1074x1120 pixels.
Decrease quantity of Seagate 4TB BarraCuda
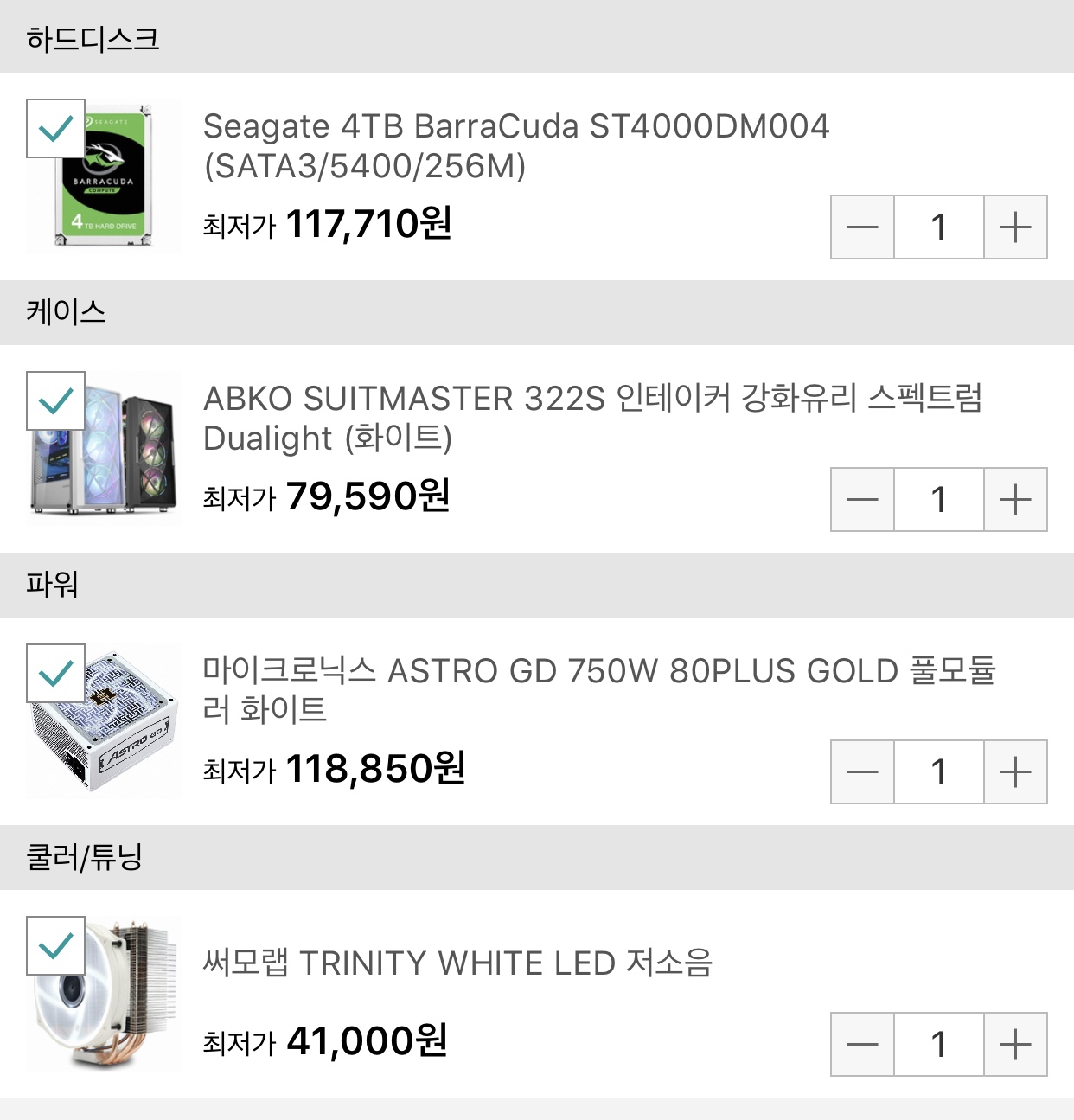tap(862, 227)
